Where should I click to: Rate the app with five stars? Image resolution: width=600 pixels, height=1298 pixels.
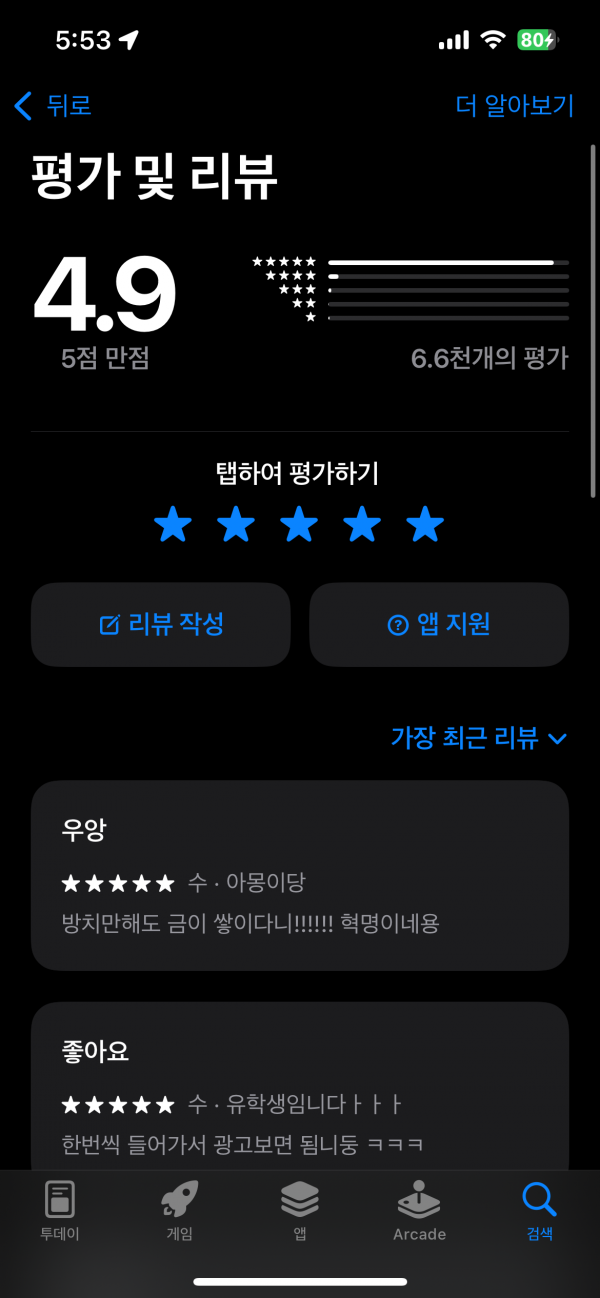click(425, 524)
